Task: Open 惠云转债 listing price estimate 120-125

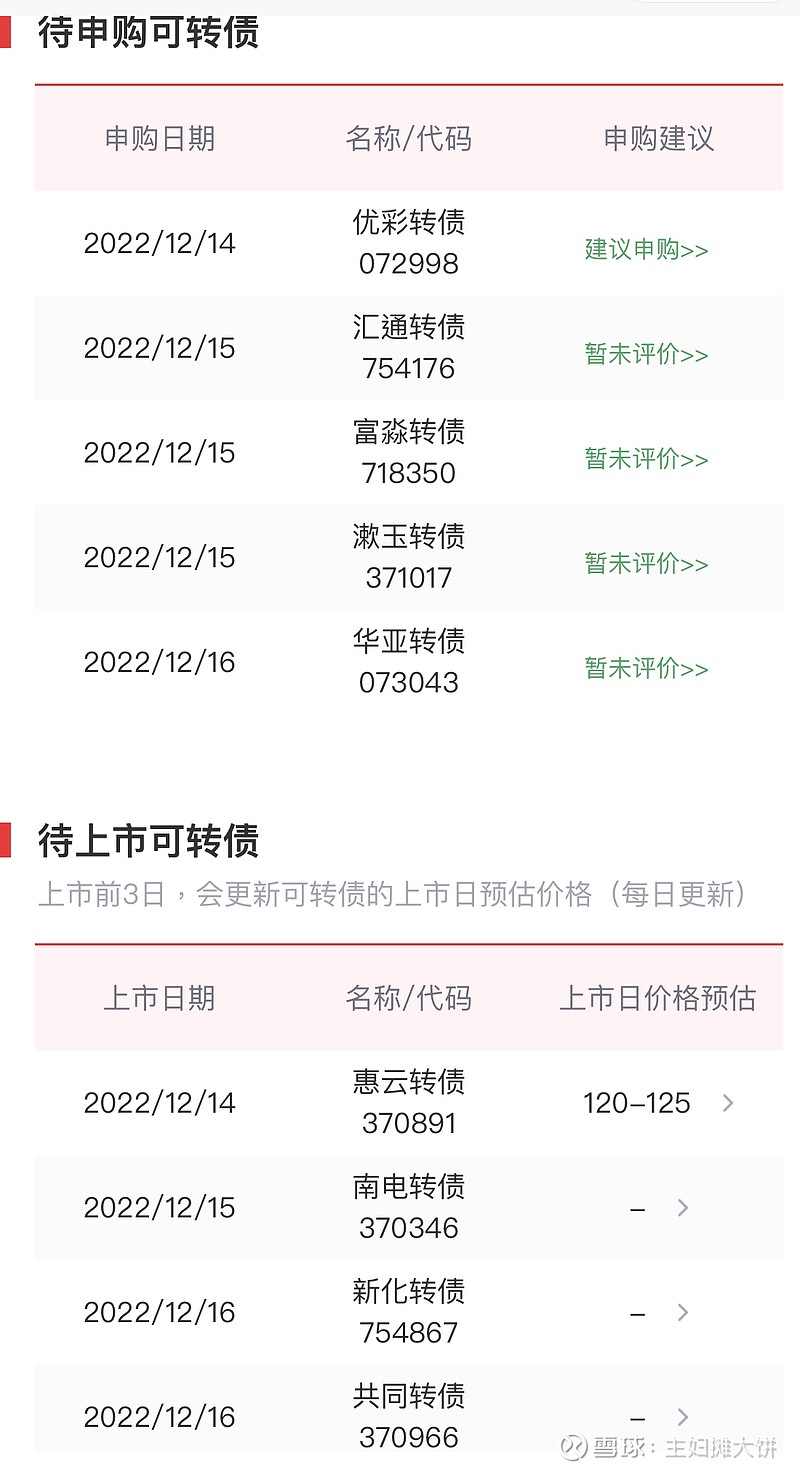Action: point(658,1103)
